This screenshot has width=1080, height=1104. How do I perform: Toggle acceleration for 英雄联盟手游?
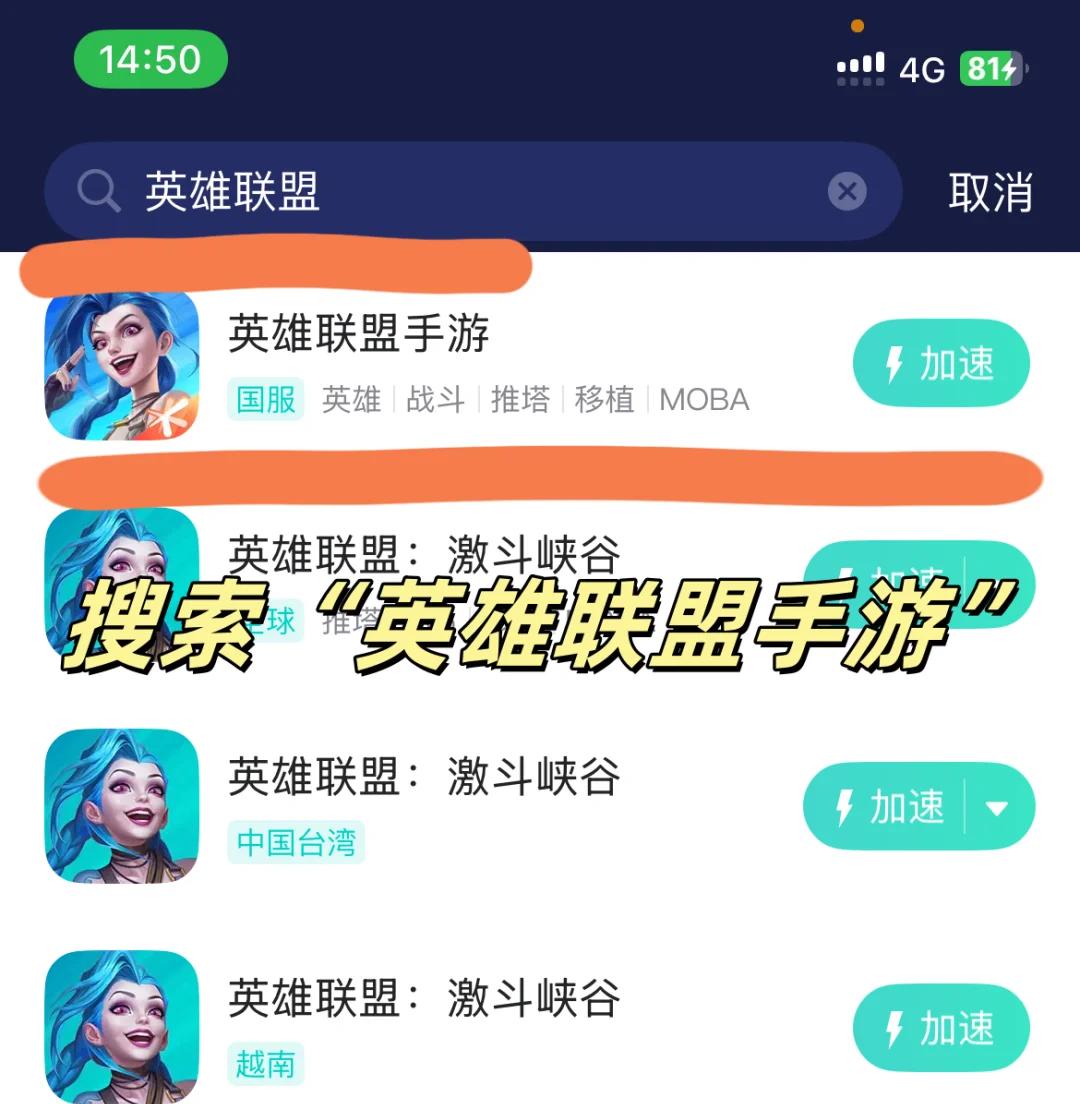(940, 364)
